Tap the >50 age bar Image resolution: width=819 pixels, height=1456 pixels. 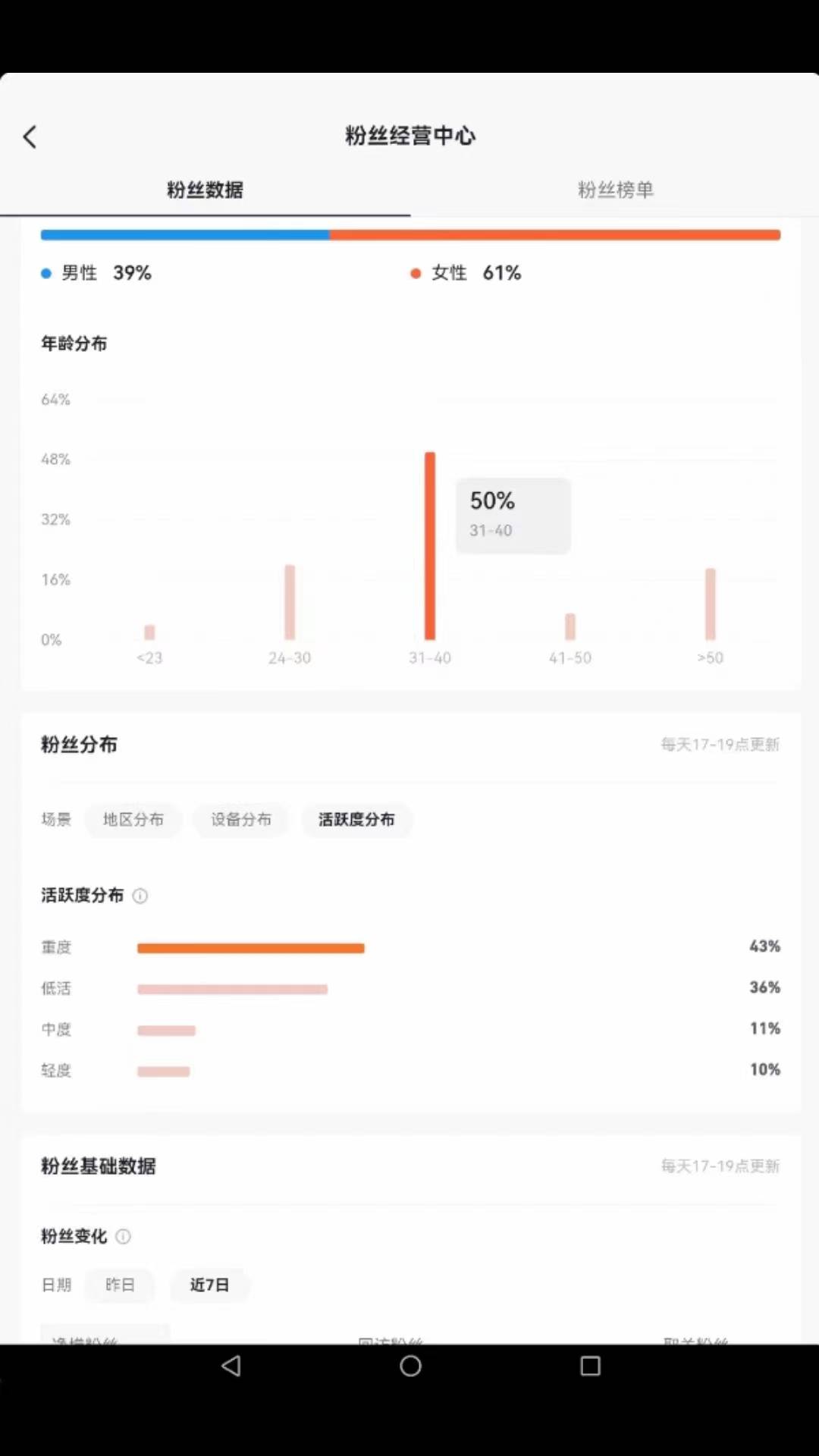(711, 604)
